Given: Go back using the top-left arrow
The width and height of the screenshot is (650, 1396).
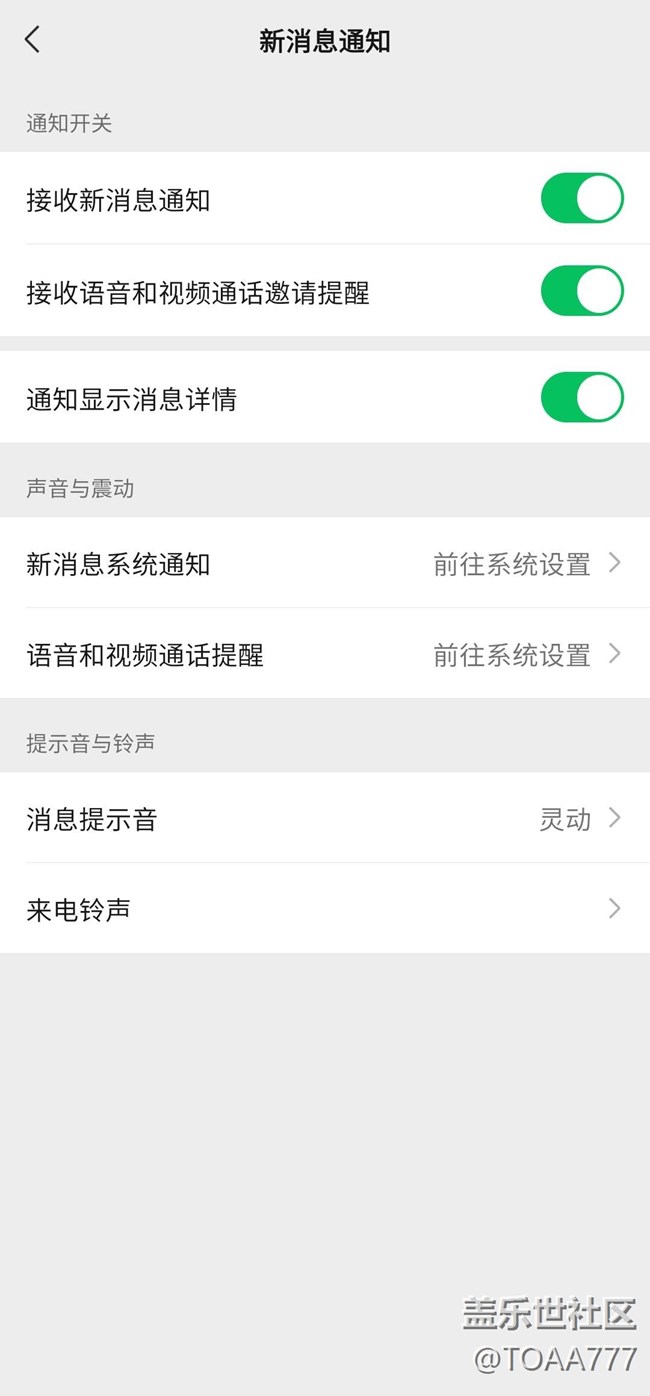Looking at the screenshot, I should click(33, 40).
